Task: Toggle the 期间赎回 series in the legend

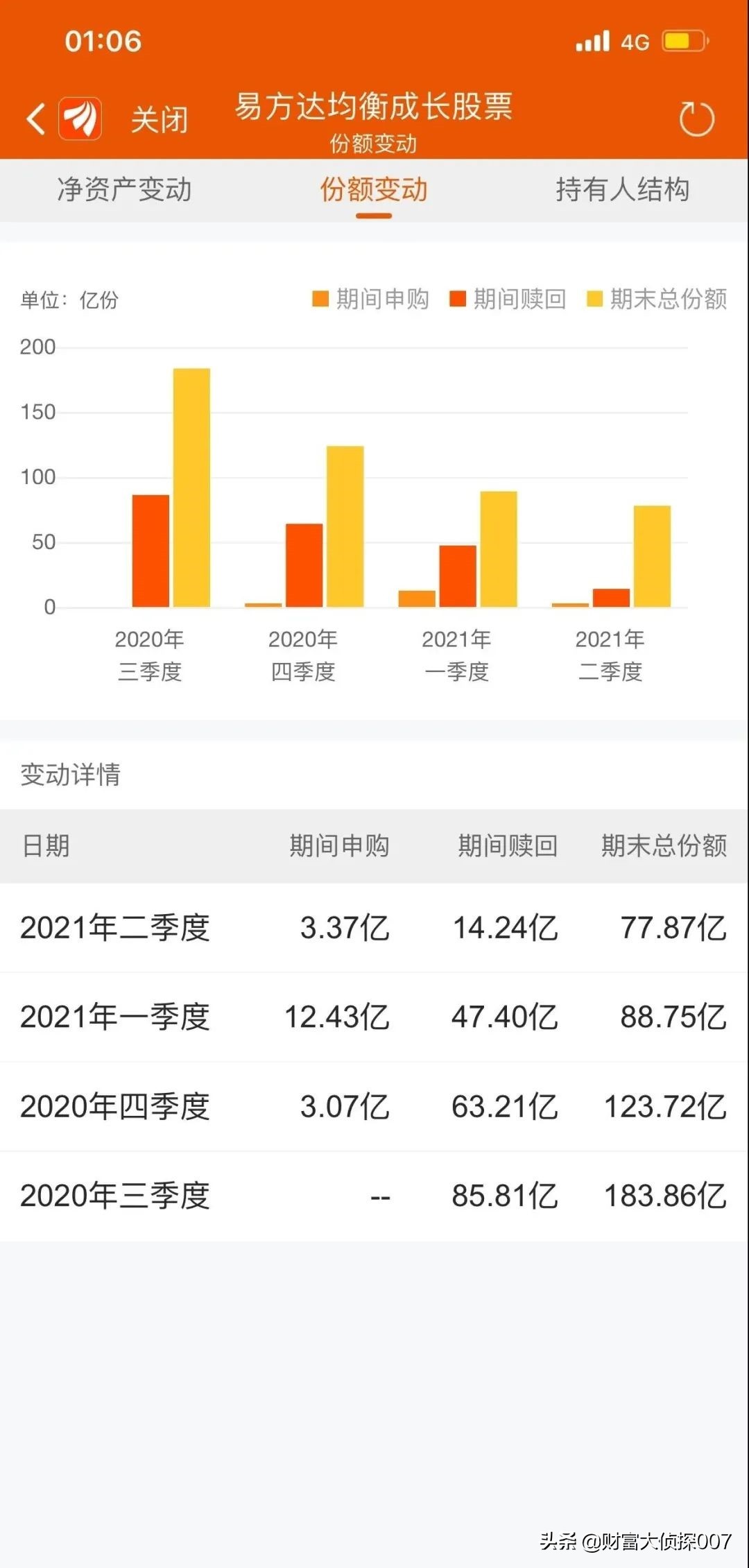Action: pyautogui.click(x=514, y=300)
